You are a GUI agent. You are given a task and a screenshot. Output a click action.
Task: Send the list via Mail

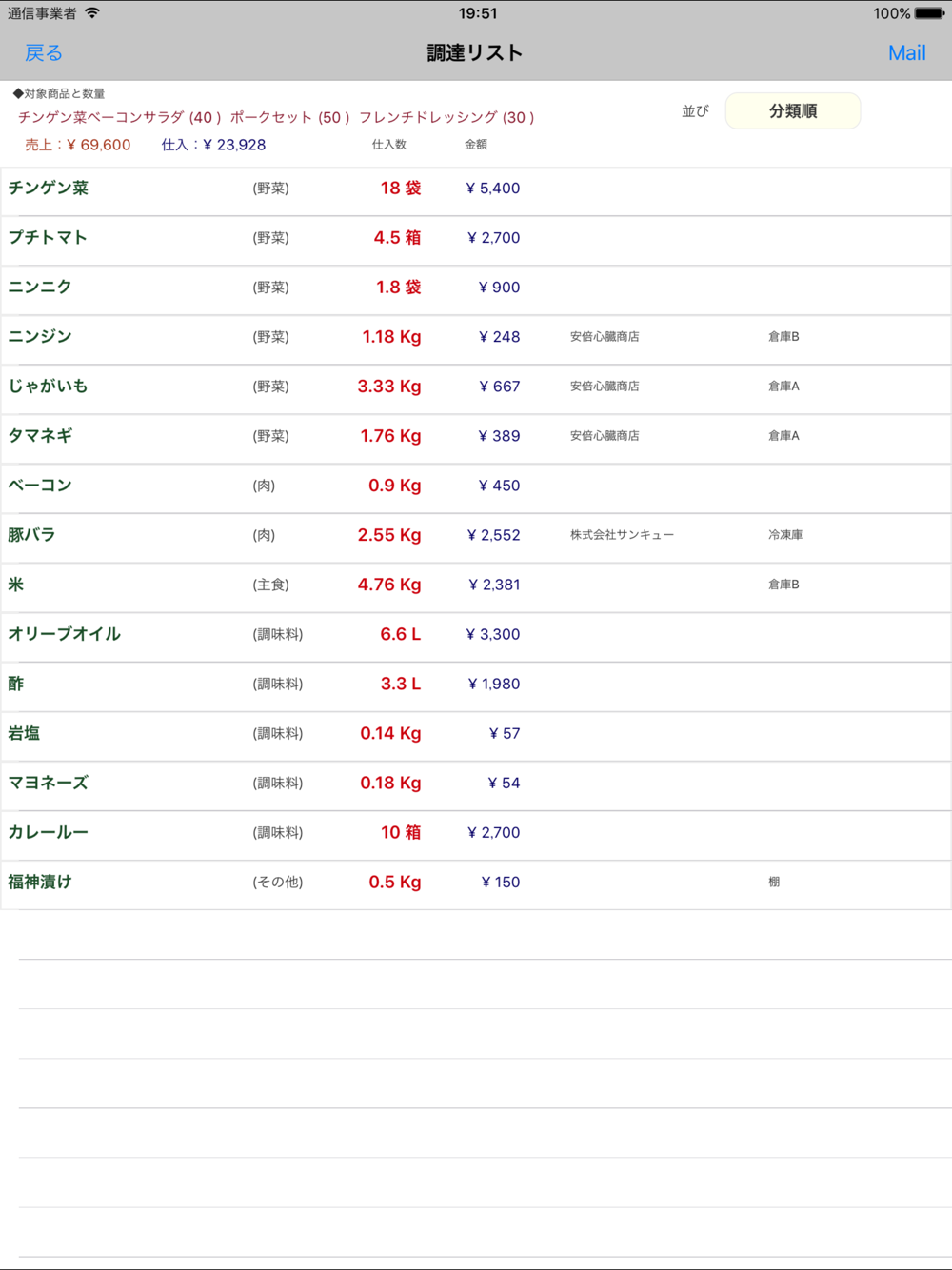(906, 53)
